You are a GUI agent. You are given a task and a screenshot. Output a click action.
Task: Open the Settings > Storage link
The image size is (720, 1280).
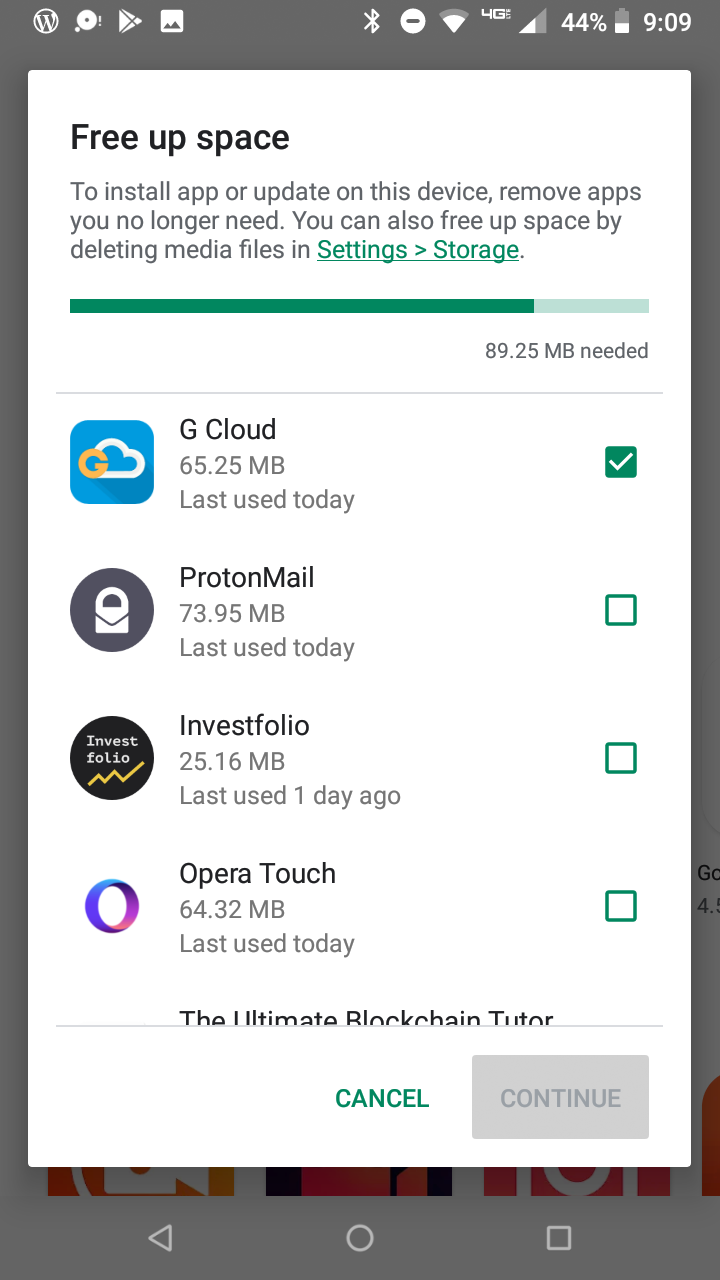click(418, 250)
